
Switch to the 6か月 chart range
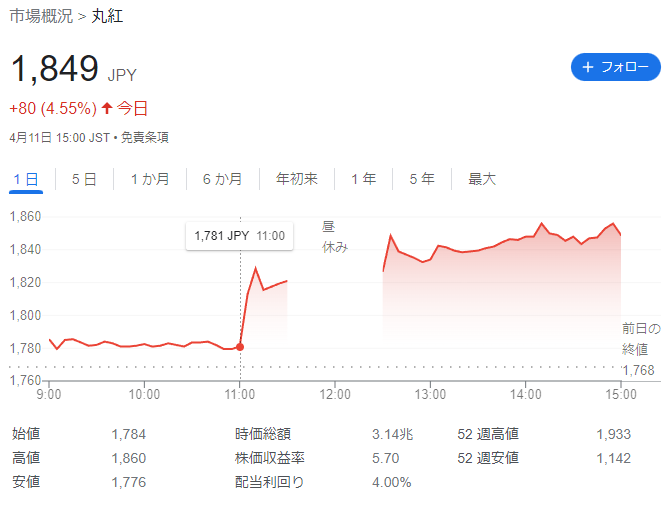click(223, 179)
